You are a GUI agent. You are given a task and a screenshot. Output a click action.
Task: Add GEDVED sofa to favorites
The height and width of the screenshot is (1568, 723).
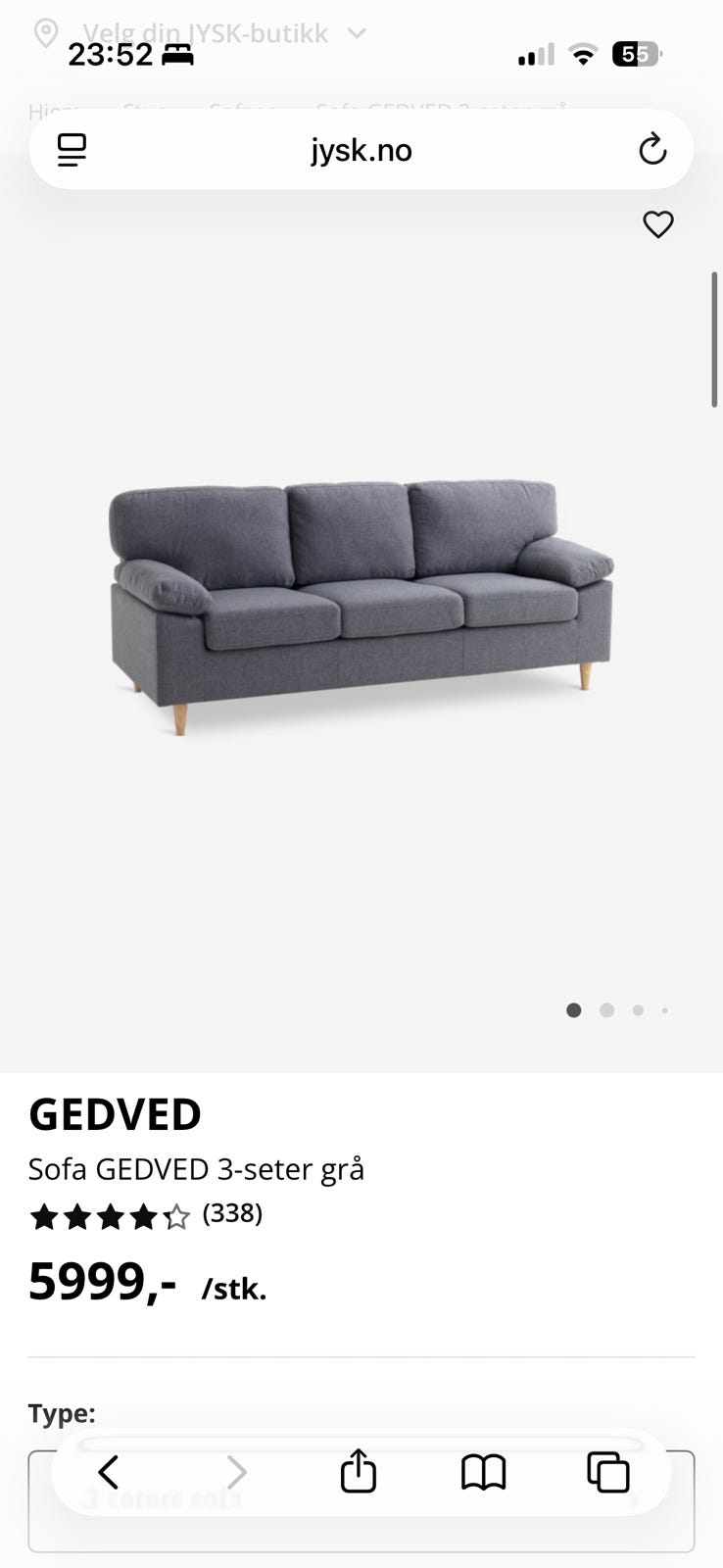click(657, 224)
